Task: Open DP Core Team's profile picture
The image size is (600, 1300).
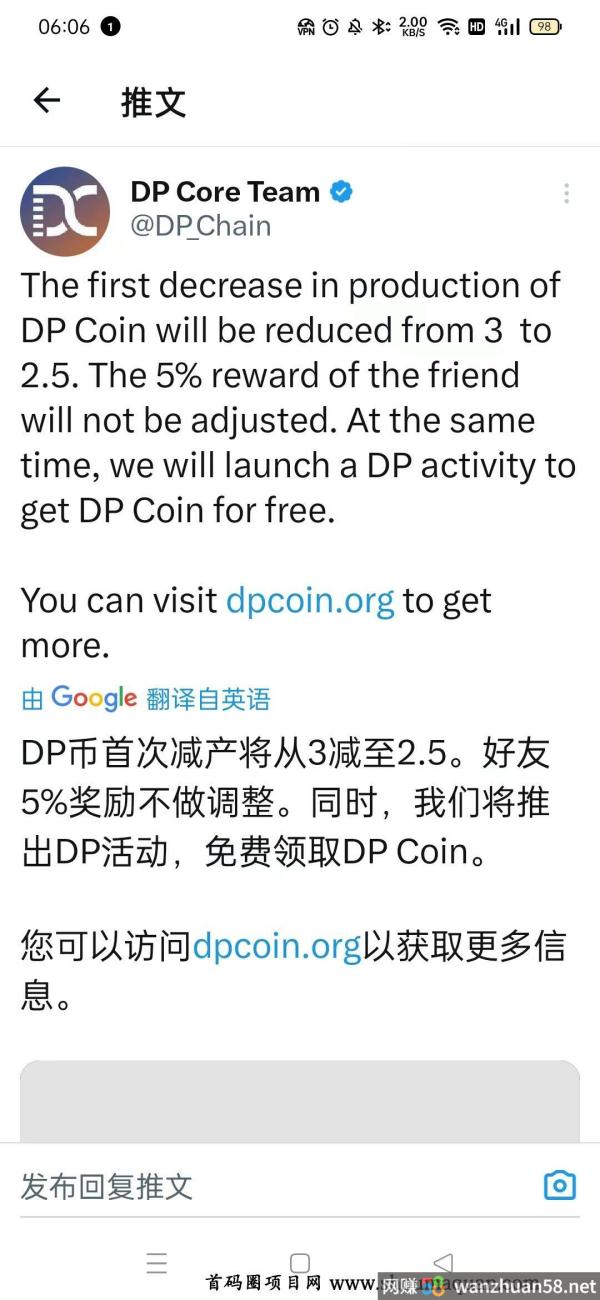Action: click(x=65, y=211)
